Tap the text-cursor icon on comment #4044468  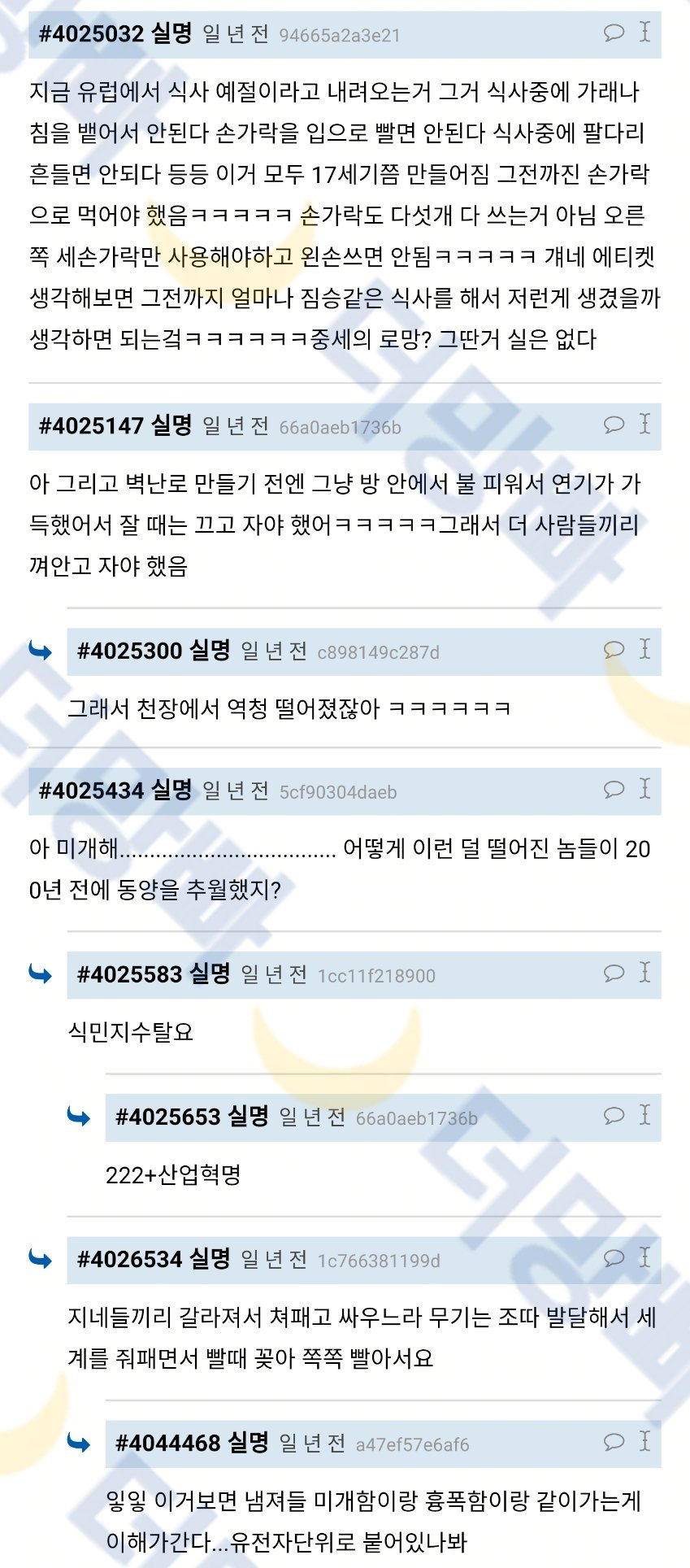pyautogui.click(x=644, y=1441)
